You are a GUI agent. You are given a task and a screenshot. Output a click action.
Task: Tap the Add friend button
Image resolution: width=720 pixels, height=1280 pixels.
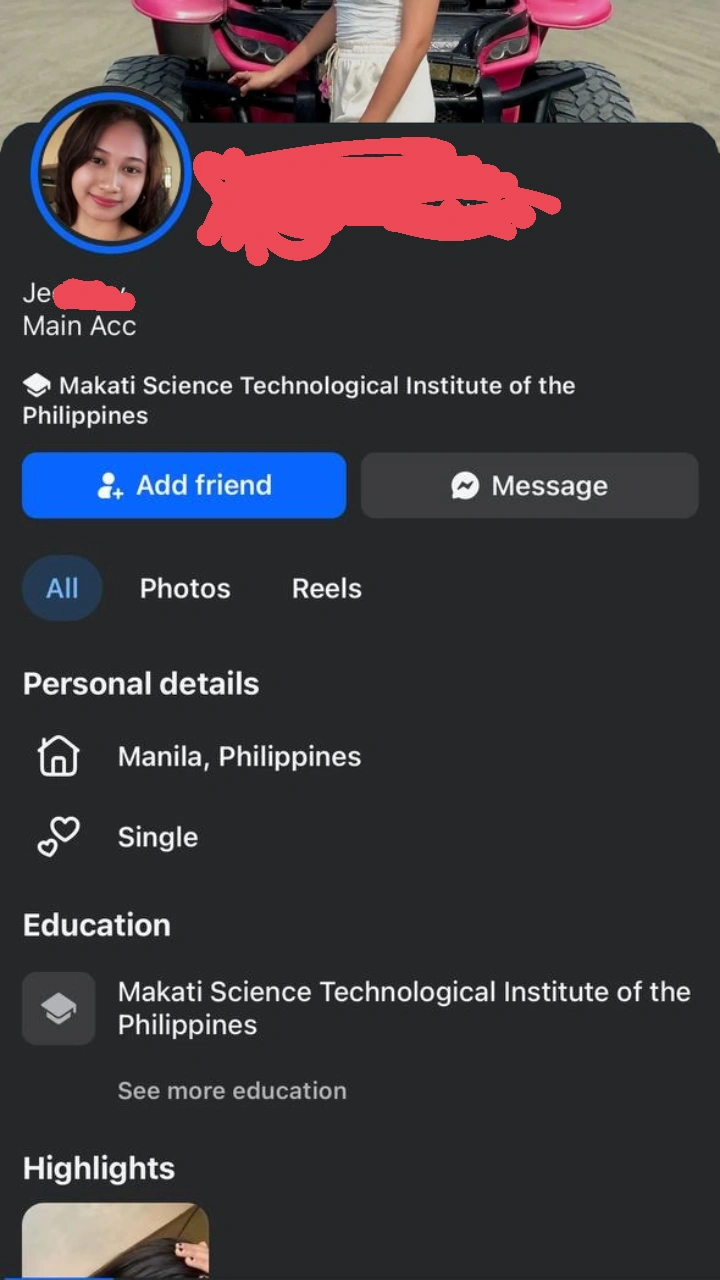click(x=184, y=485)
